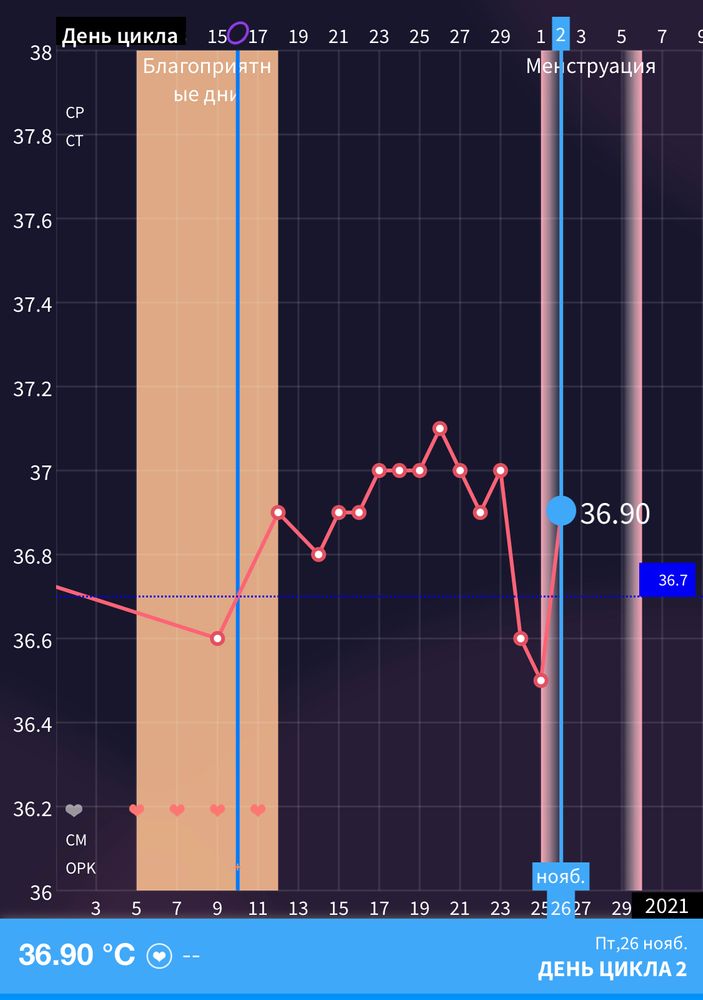Select the 36.6 point inside fertile days
This screenshot has height=1000, width=703.
point(217,638)
